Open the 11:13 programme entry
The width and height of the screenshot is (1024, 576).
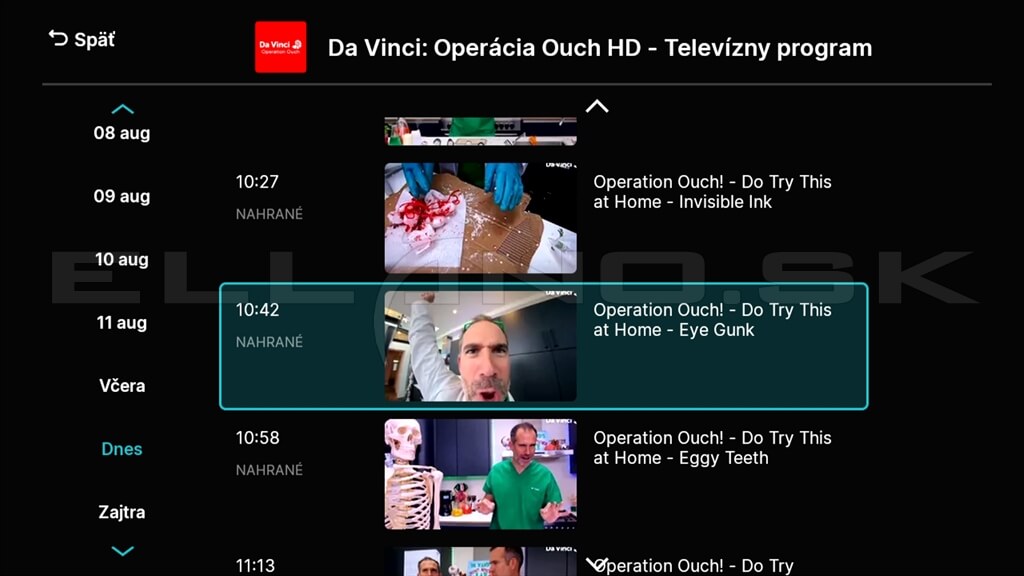(543, 564)
